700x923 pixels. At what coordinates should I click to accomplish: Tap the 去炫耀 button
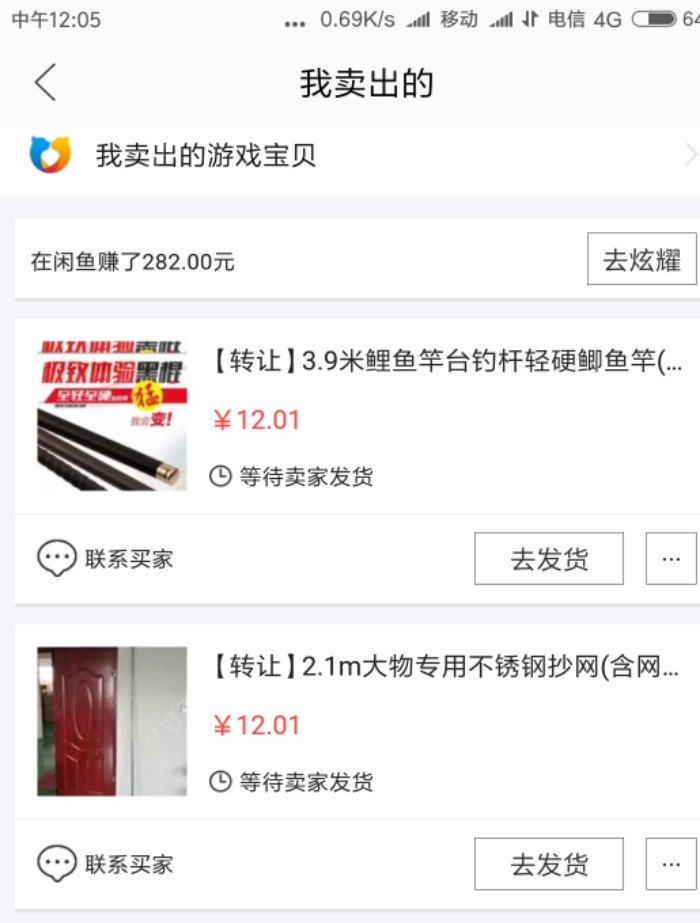[x=641, y=260]
